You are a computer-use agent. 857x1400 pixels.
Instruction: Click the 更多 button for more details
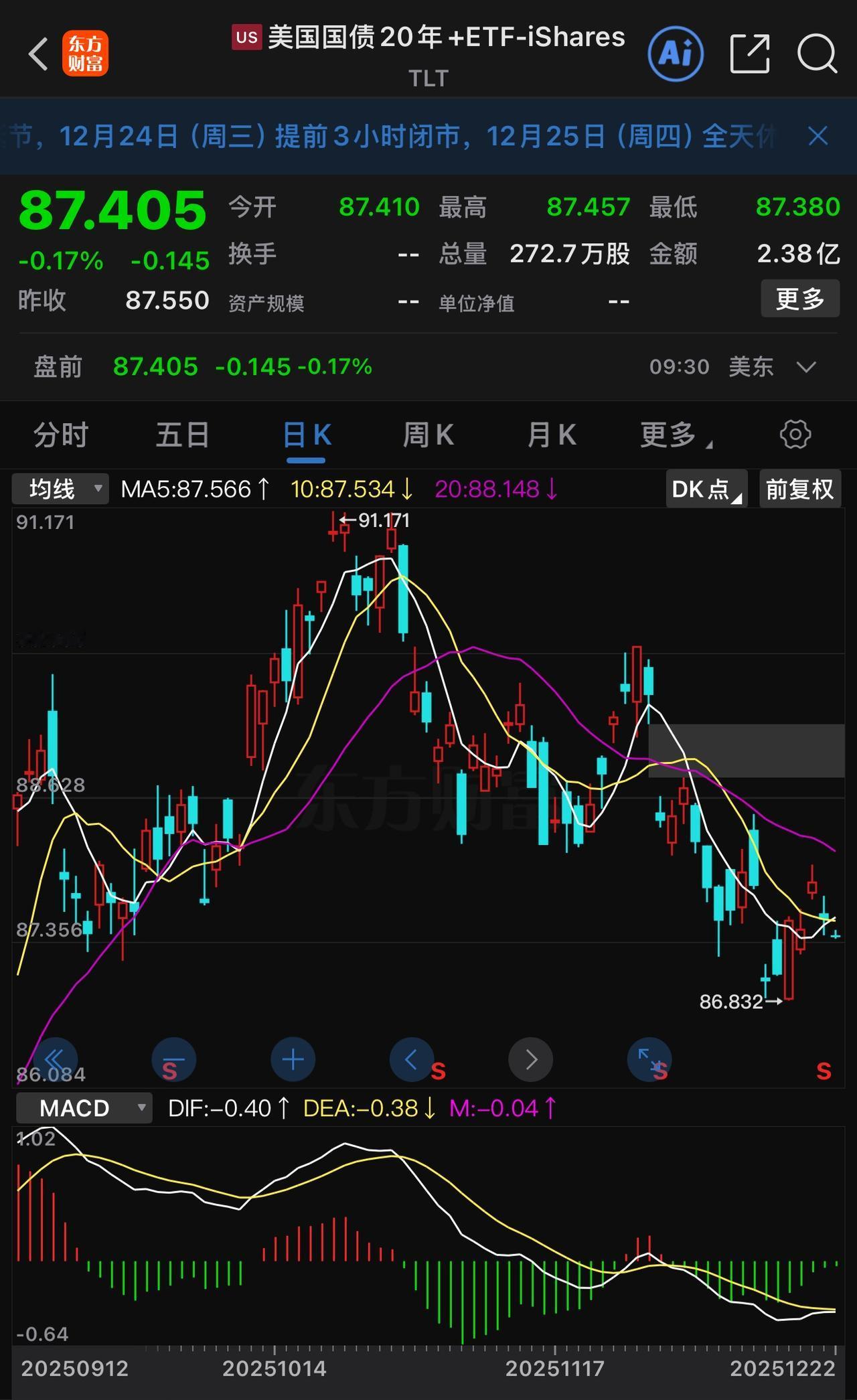coord(800,299)
